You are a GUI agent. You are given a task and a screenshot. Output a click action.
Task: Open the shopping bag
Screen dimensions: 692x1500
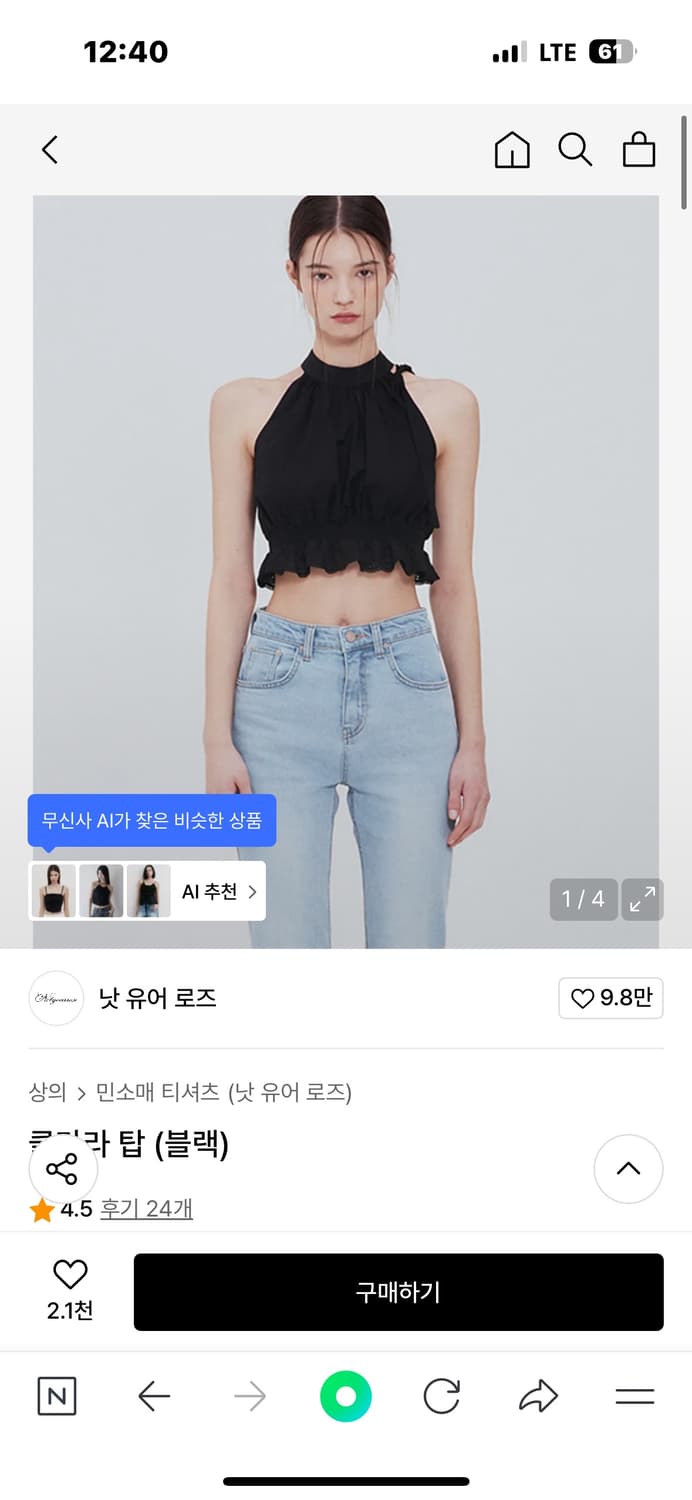pos(639,150)
